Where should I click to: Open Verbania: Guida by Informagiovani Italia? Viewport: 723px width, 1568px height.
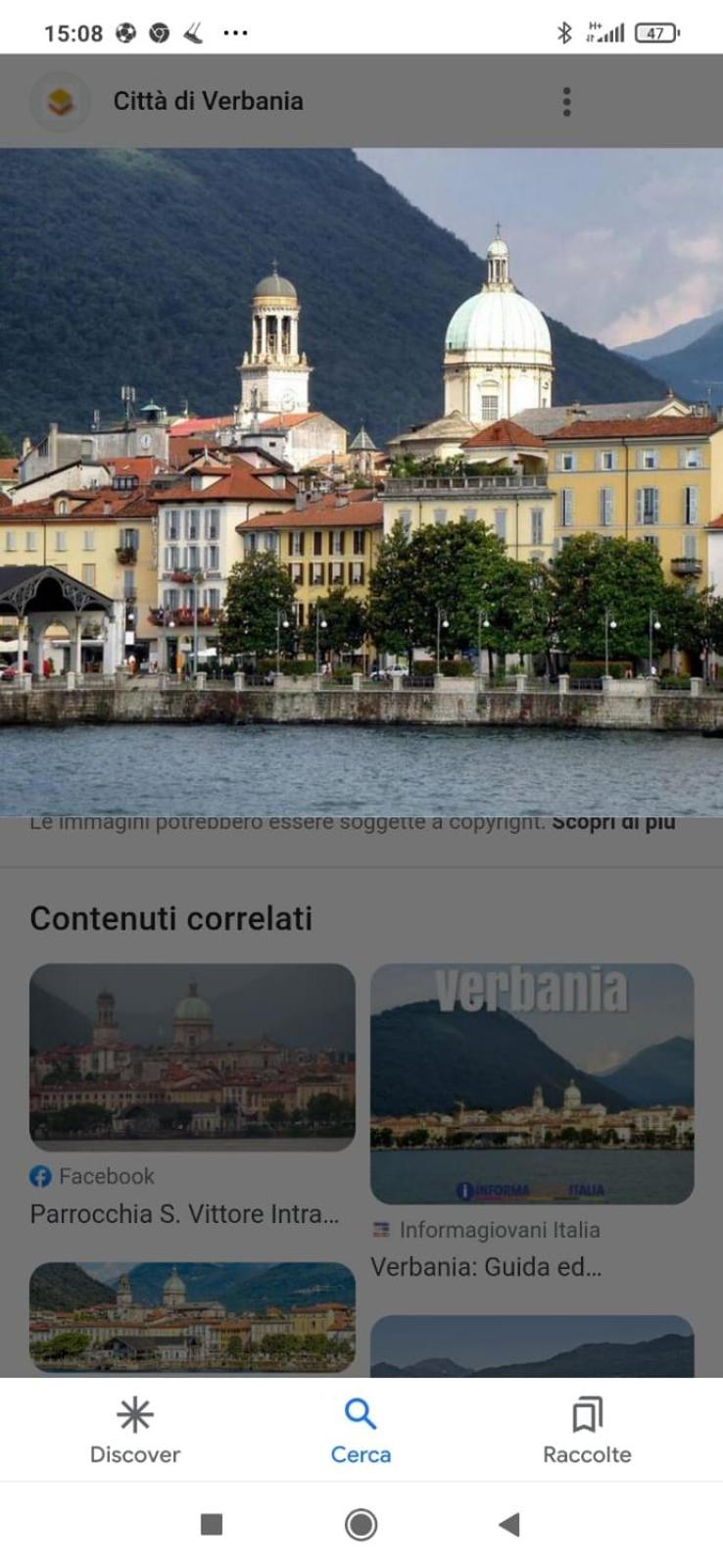(532, 1122)
